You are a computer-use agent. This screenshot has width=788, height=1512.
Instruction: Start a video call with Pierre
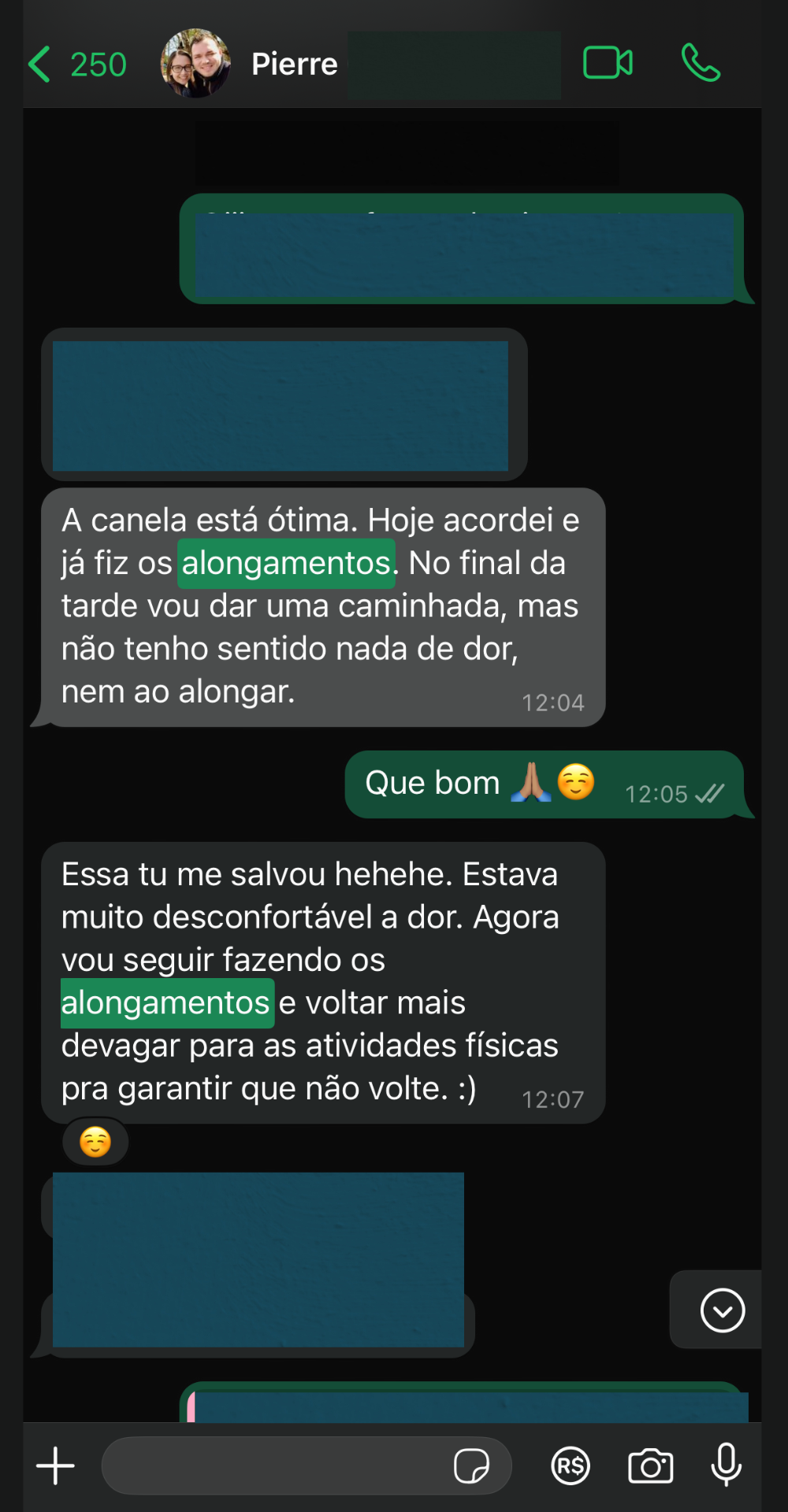coord(607,63)
